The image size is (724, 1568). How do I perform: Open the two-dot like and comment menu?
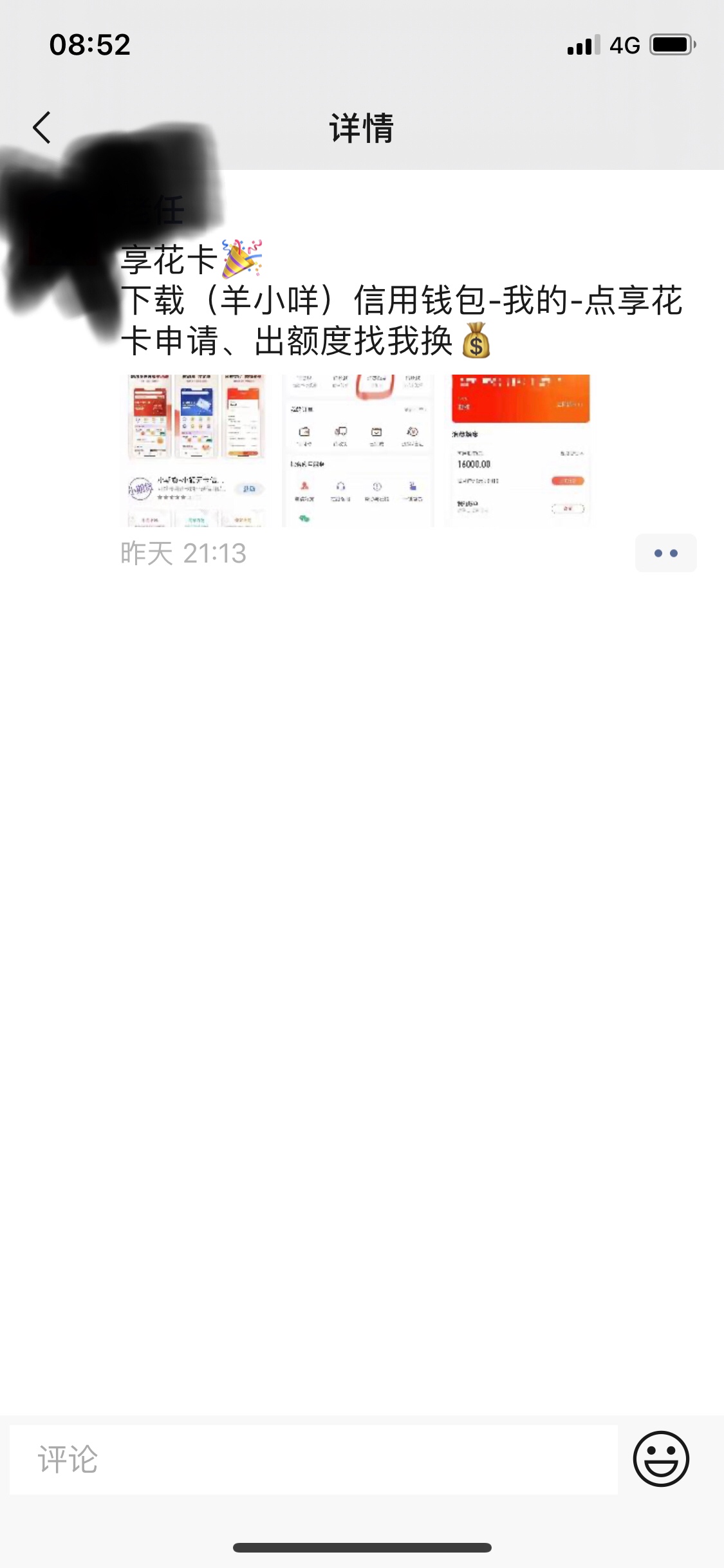pyautogui.click(x=665, y=553)
